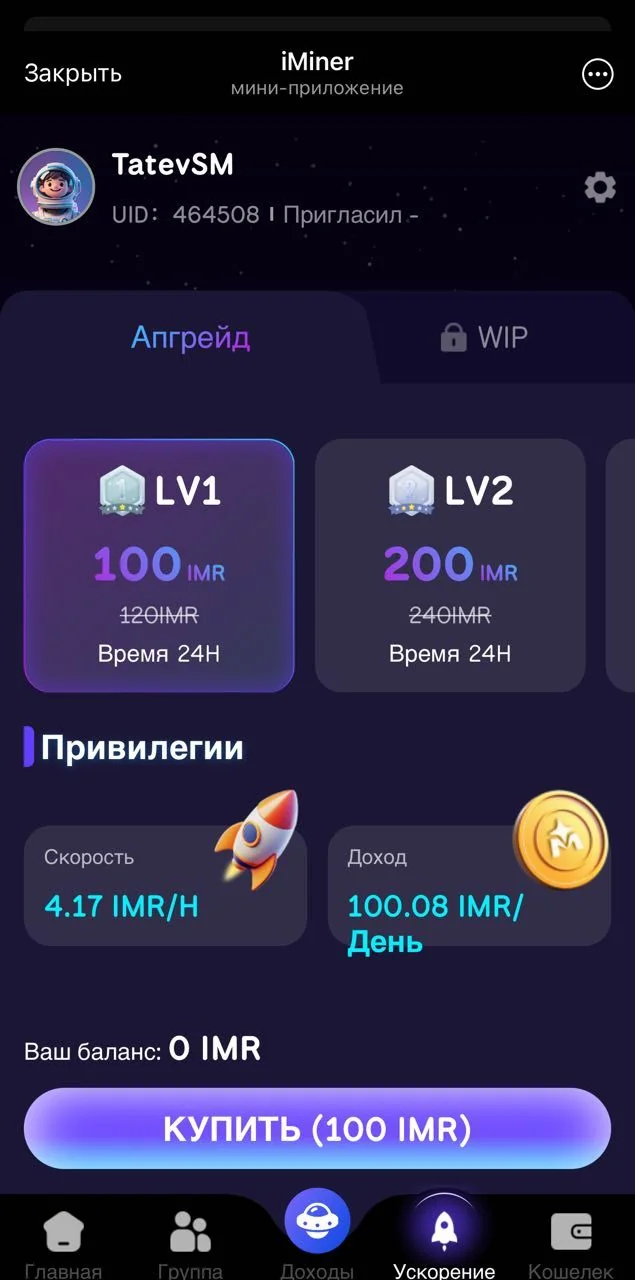Go to the Главная tab
This screenshot has width=635, height=1280.
click(63, 1245)
